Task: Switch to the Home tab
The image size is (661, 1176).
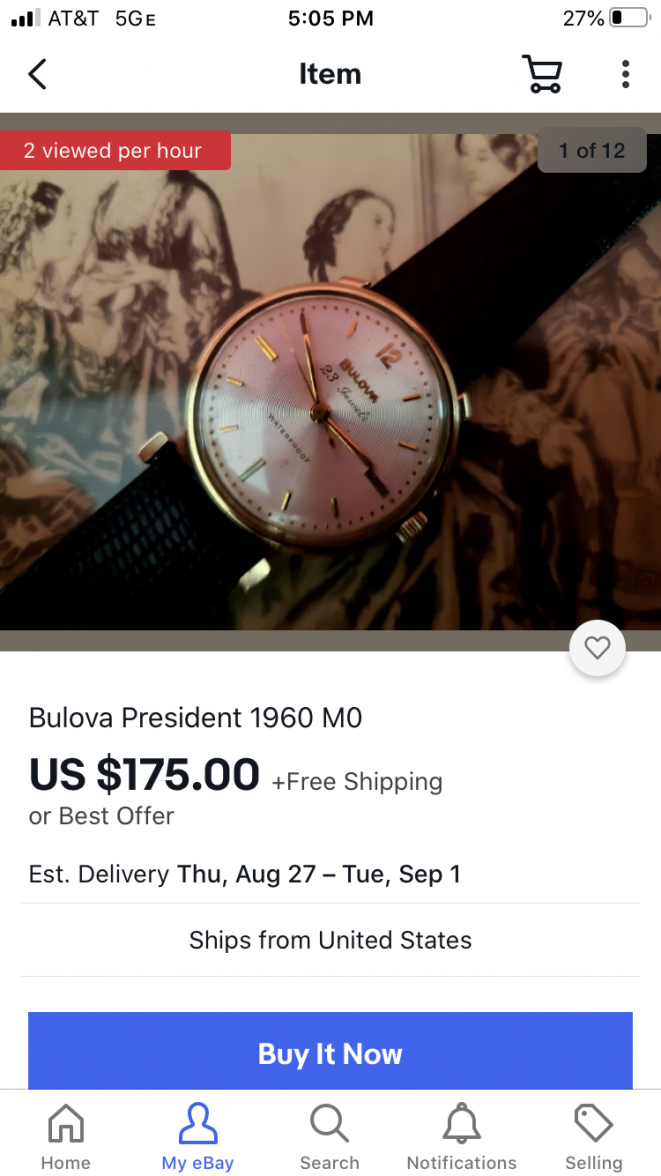Action: 66,1136
